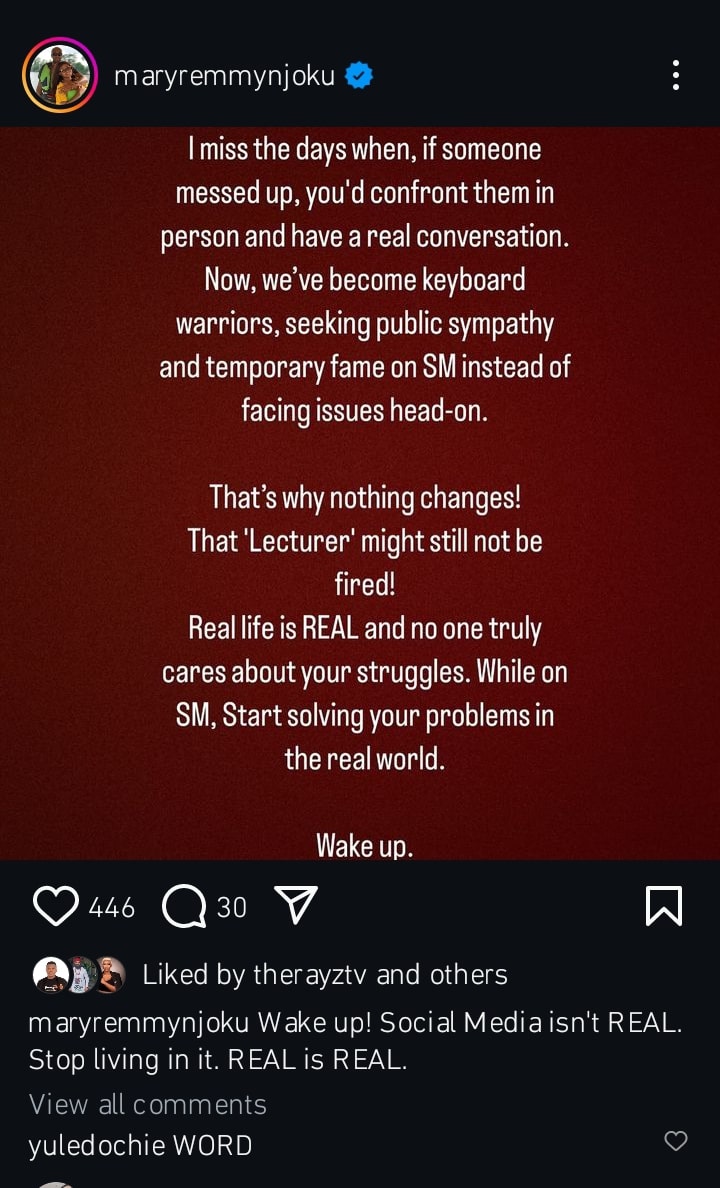This screenshot has width=720, height=1188.
Task: Save post with the bookmark icon
Action: point(664,906)
